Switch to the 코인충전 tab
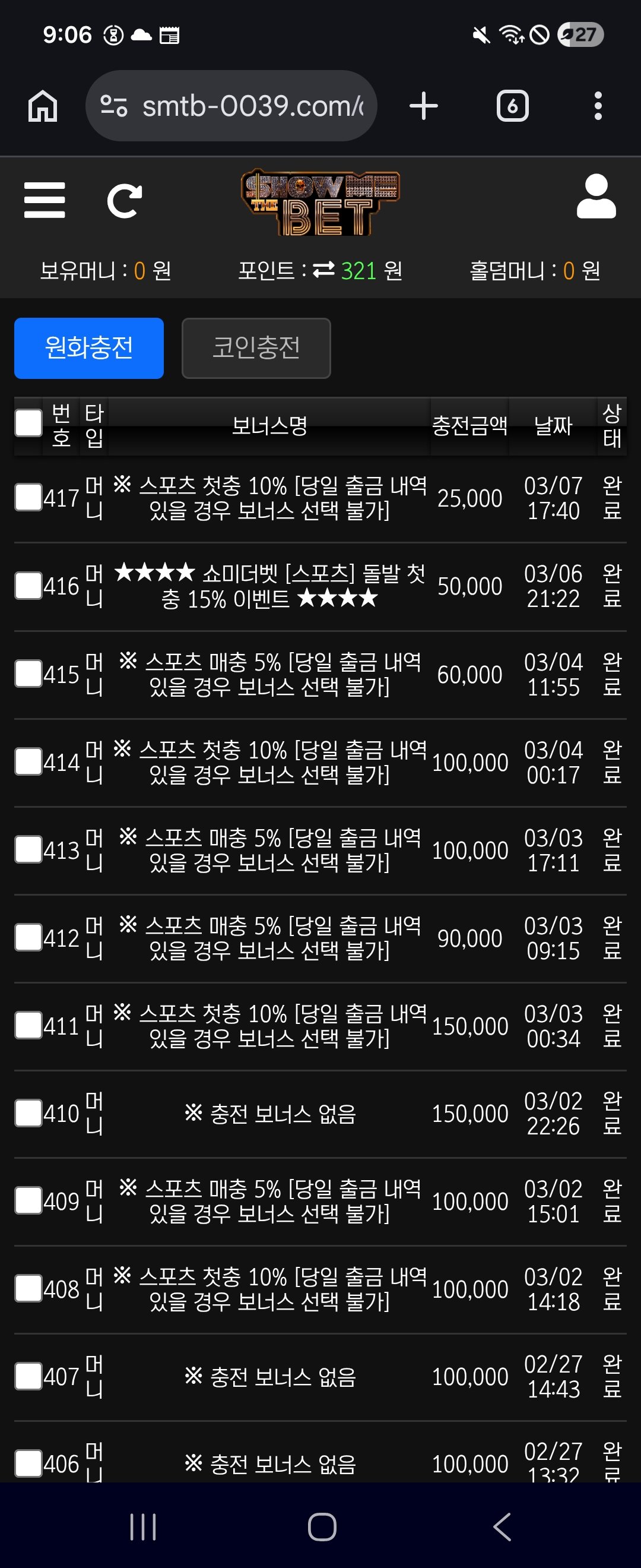The width and height of the screenshot is (641, 1568). [x=256, y=348]
